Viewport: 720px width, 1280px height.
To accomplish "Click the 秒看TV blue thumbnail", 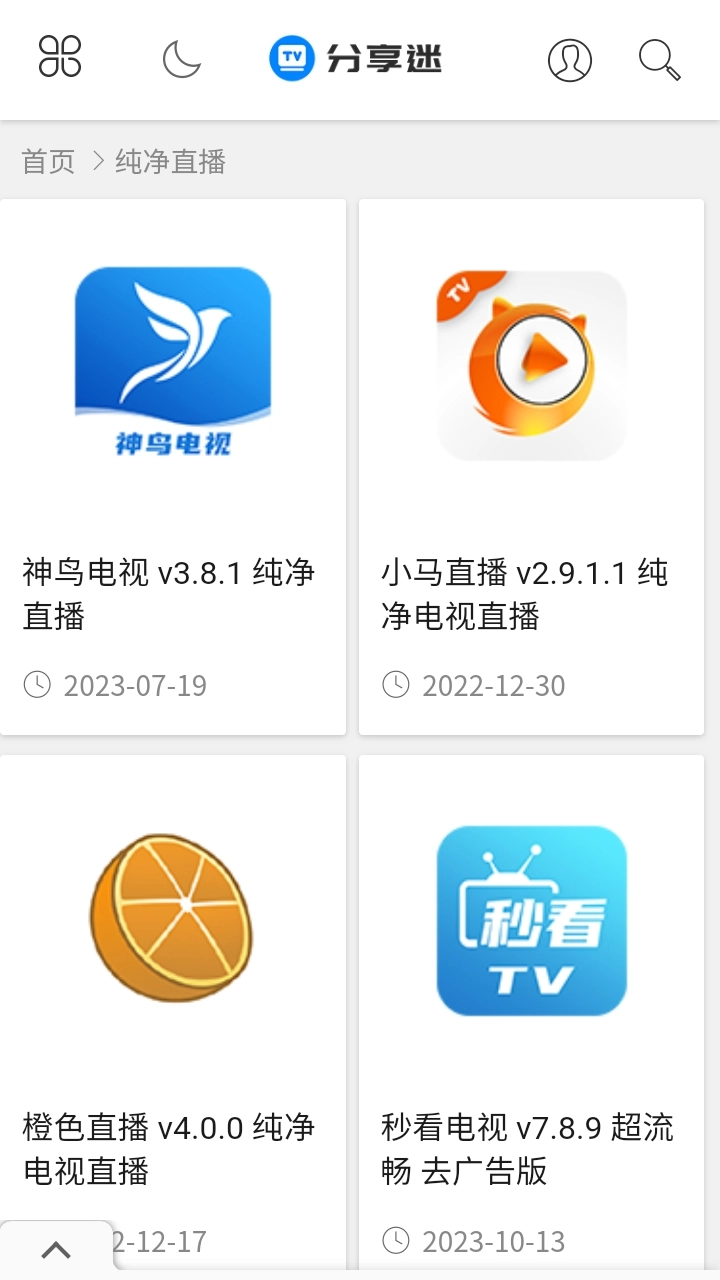I will pos(531,922).
